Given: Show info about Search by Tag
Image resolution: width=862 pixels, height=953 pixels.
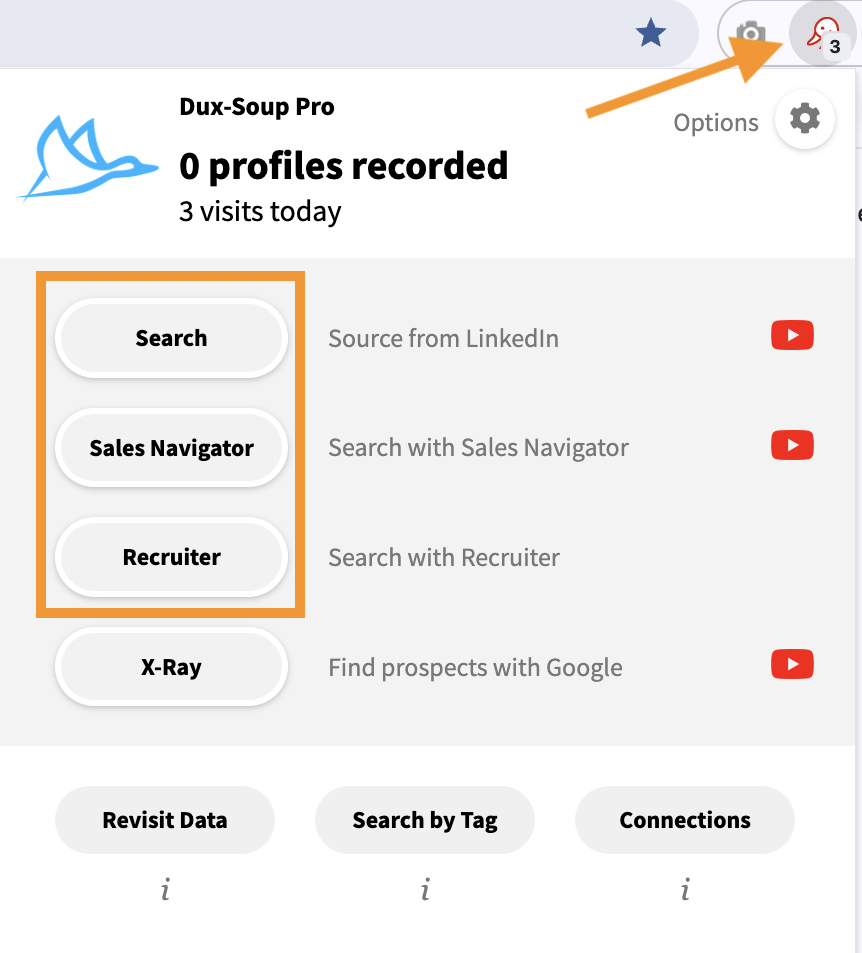Looking at the screenshot, I should 425,889.
